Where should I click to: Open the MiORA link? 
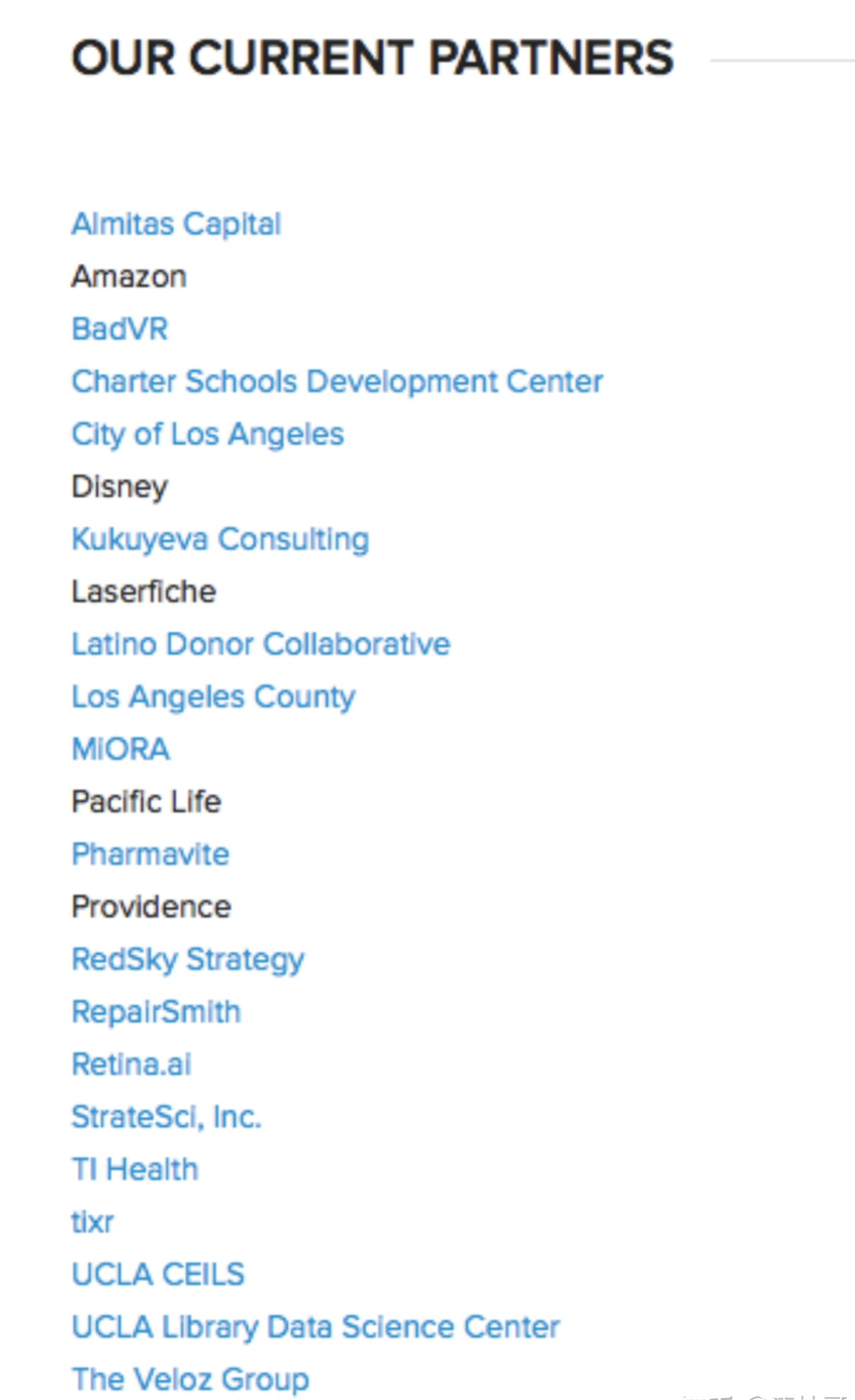click(x=121, y=749)
